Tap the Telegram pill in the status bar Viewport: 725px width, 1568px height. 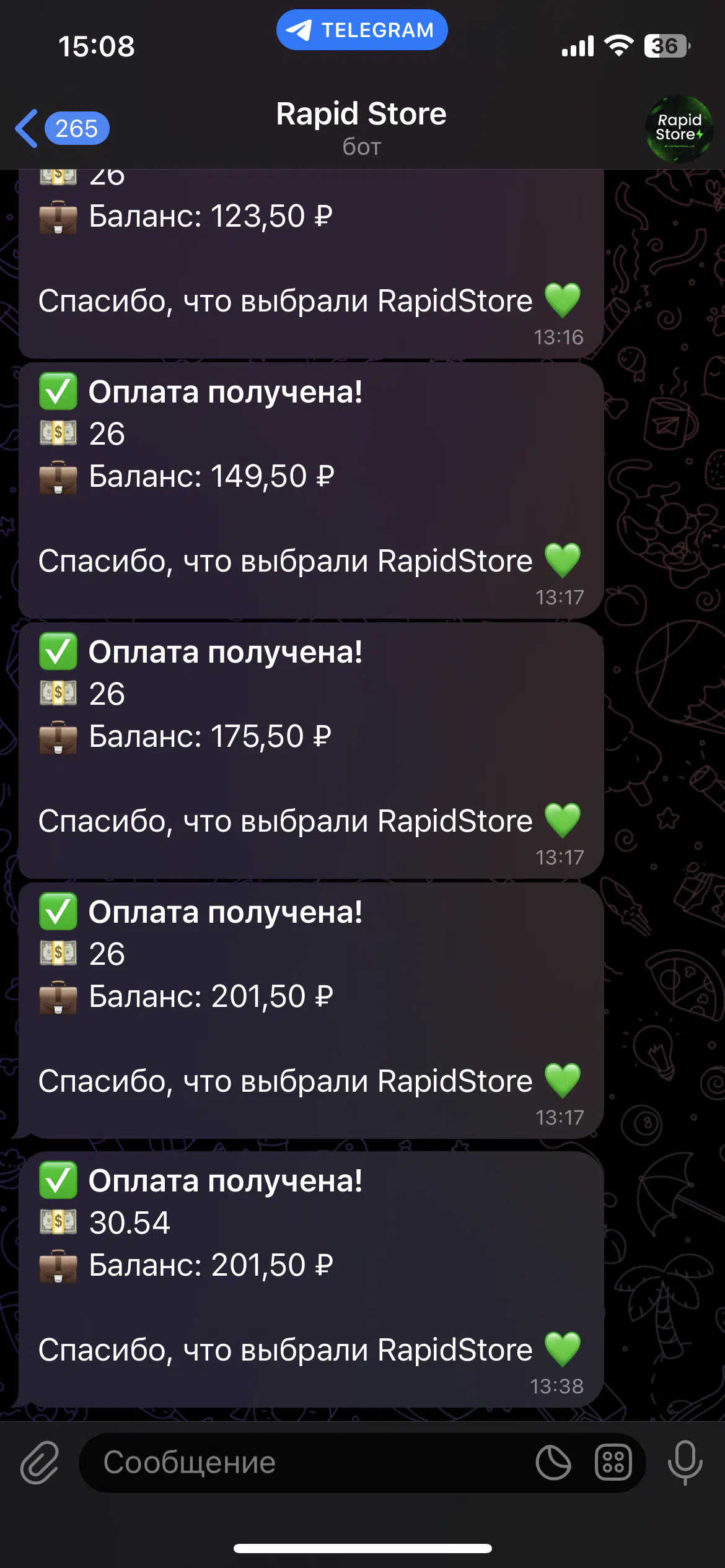[362, 30]
